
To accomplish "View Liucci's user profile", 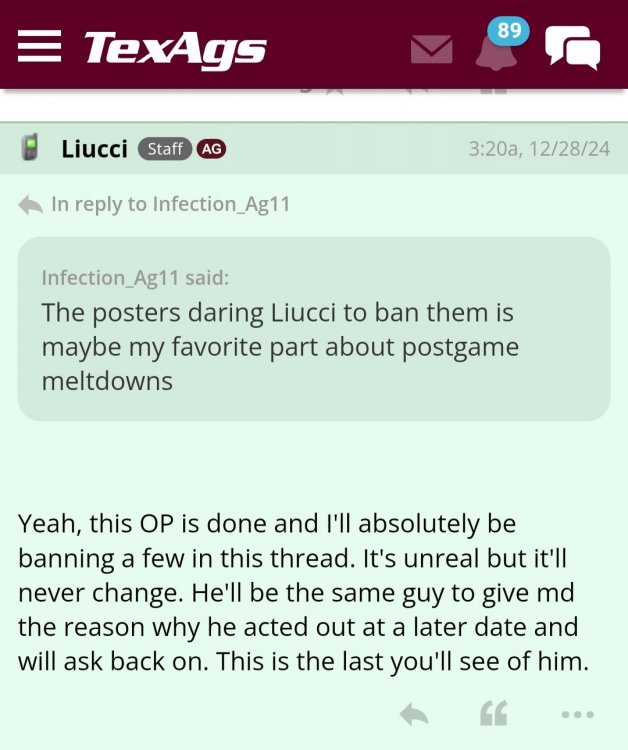I will 94,149.
